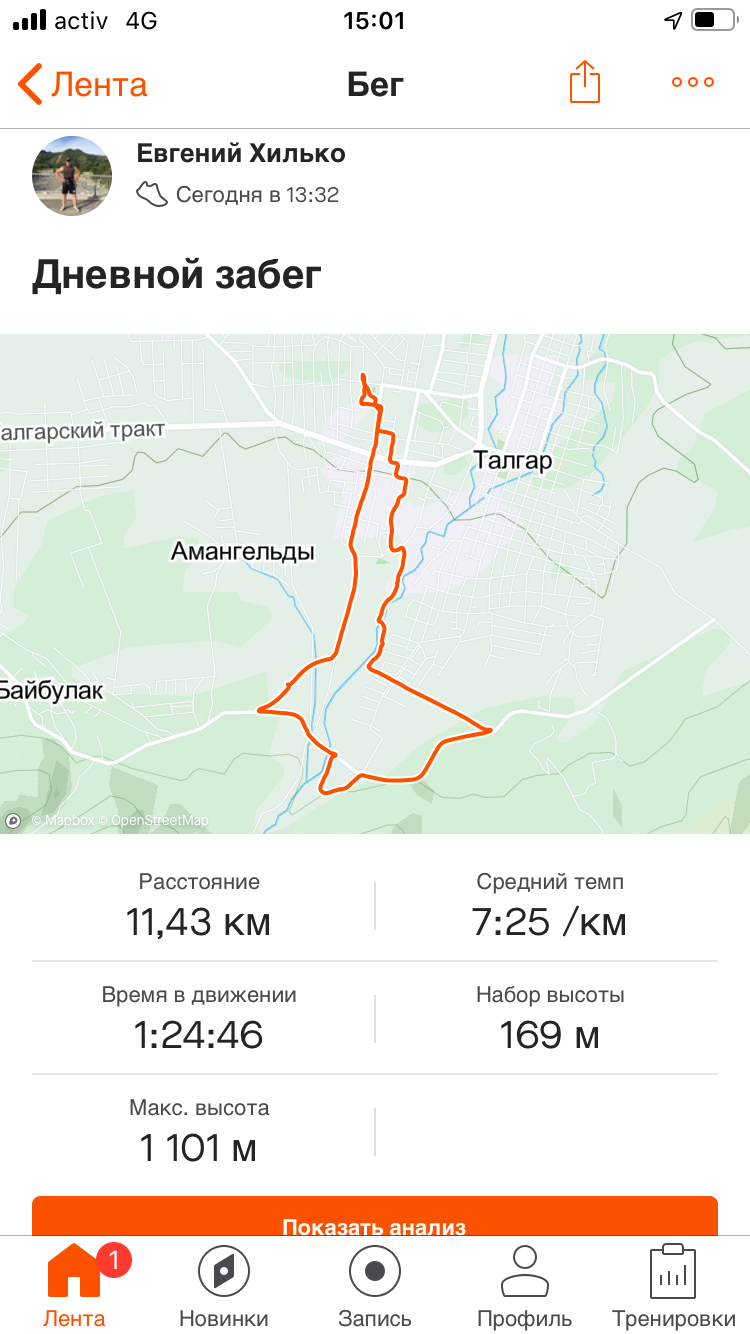Open the run route map
Image resolution: width=750 pixels, height=1334 pixels.
[x=375, y=583]
